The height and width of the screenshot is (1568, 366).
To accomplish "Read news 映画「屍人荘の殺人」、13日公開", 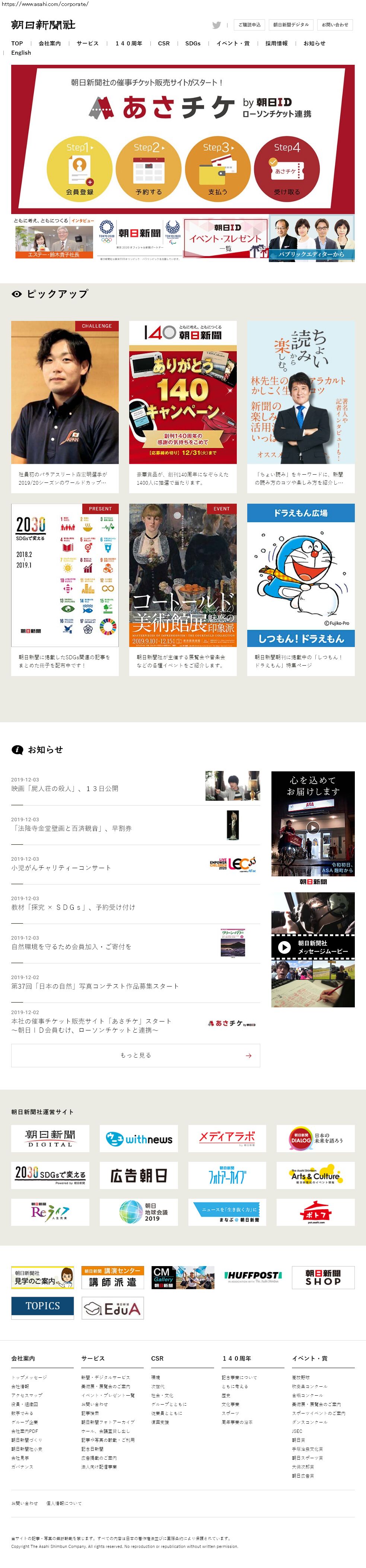I will 64,788.
